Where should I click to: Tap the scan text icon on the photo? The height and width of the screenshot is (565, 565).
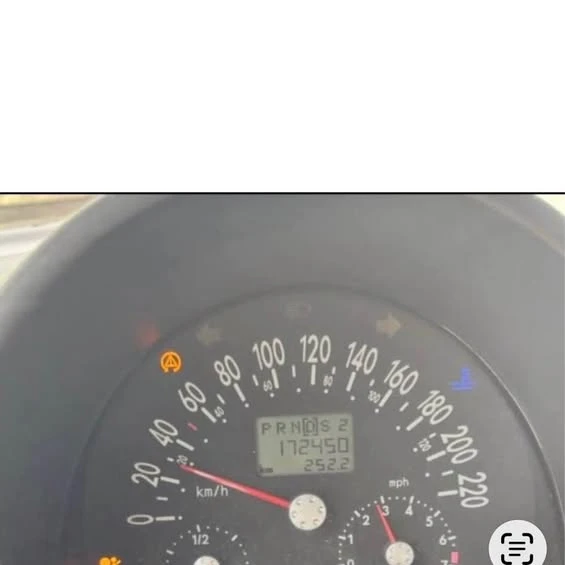coord(517,548)
